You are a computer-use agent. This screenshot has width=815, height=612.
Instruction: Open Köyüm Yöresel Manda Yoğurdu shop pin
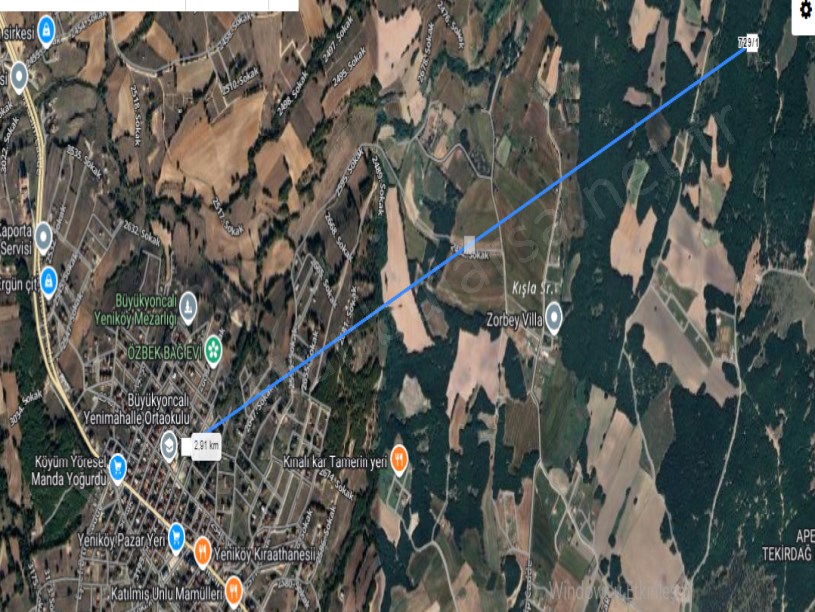[x=118, y=466]
